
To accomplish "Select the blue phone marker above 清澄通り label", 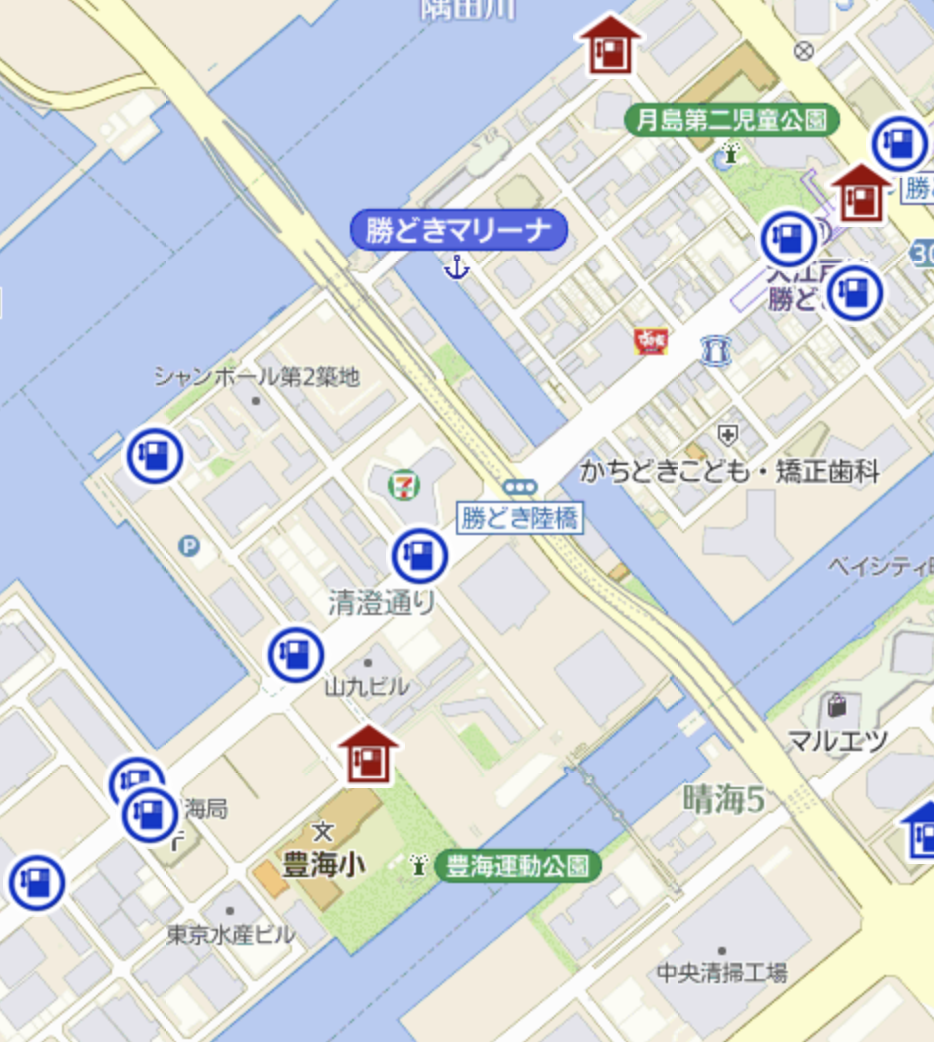I will [419, 556].
